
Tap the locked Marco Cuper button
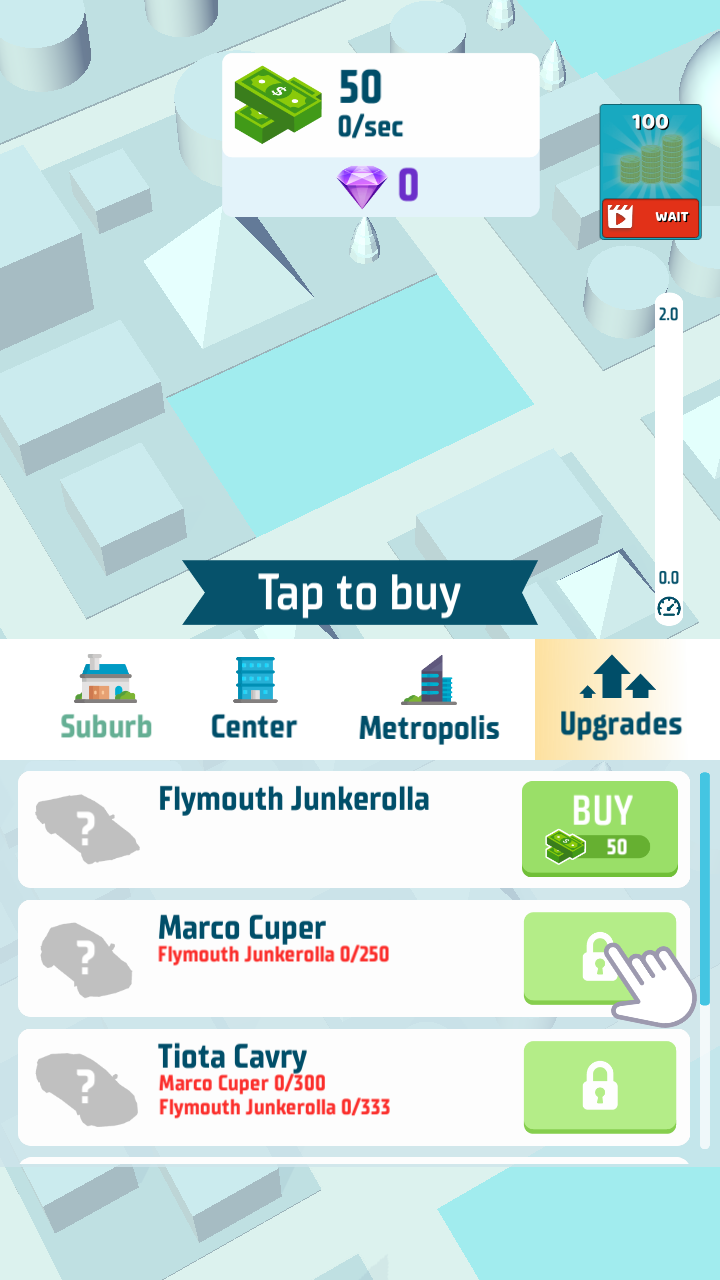(x=598, y=957)
